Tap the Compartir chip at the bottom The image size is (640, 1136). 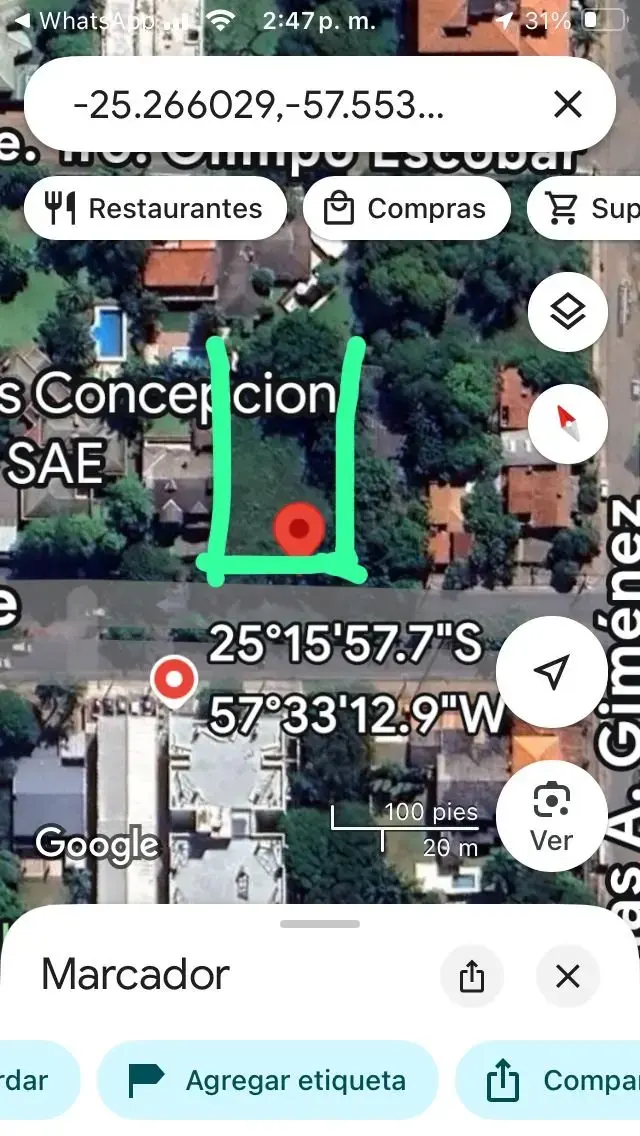[x=548, y=1080]
